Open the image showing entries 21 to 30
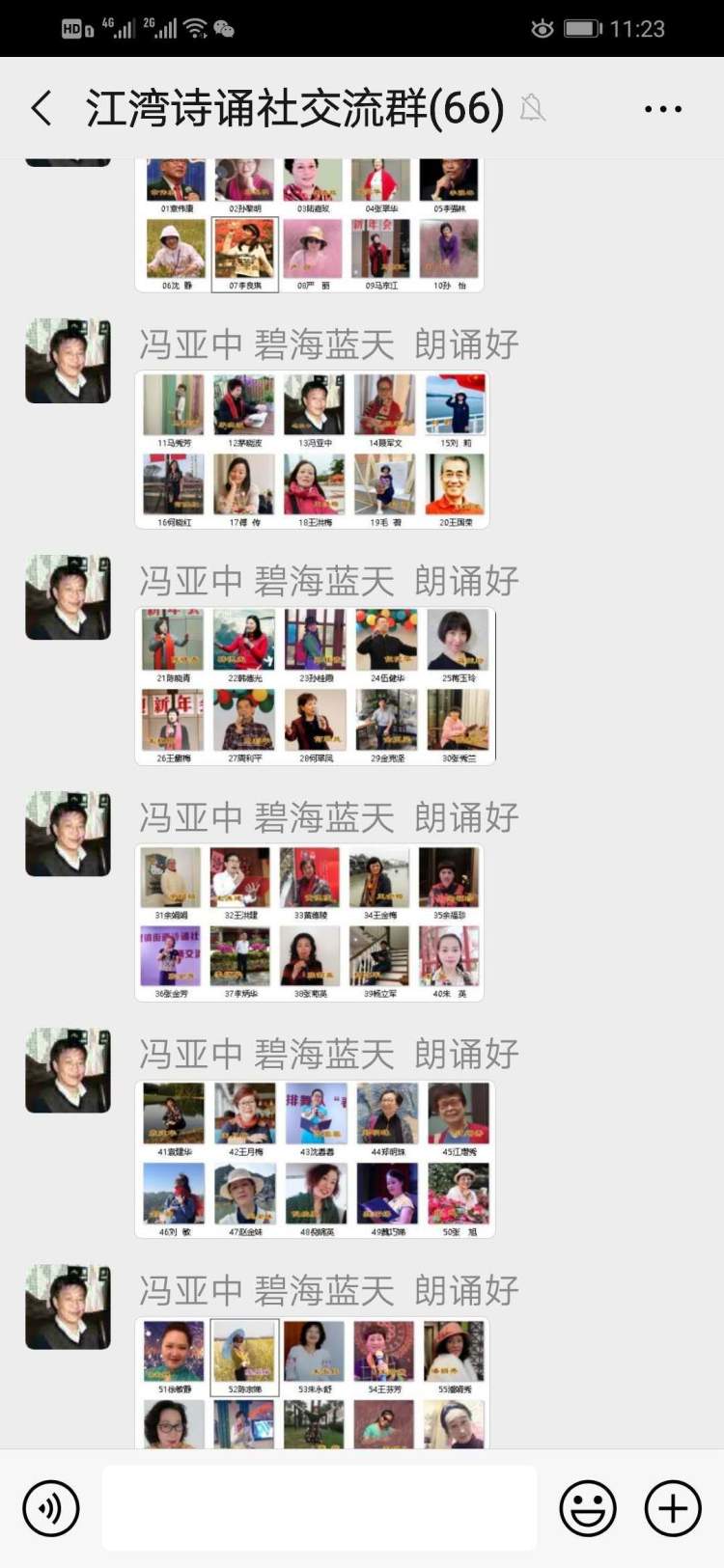Screen dimensions: 724x1568 (315, 686)
